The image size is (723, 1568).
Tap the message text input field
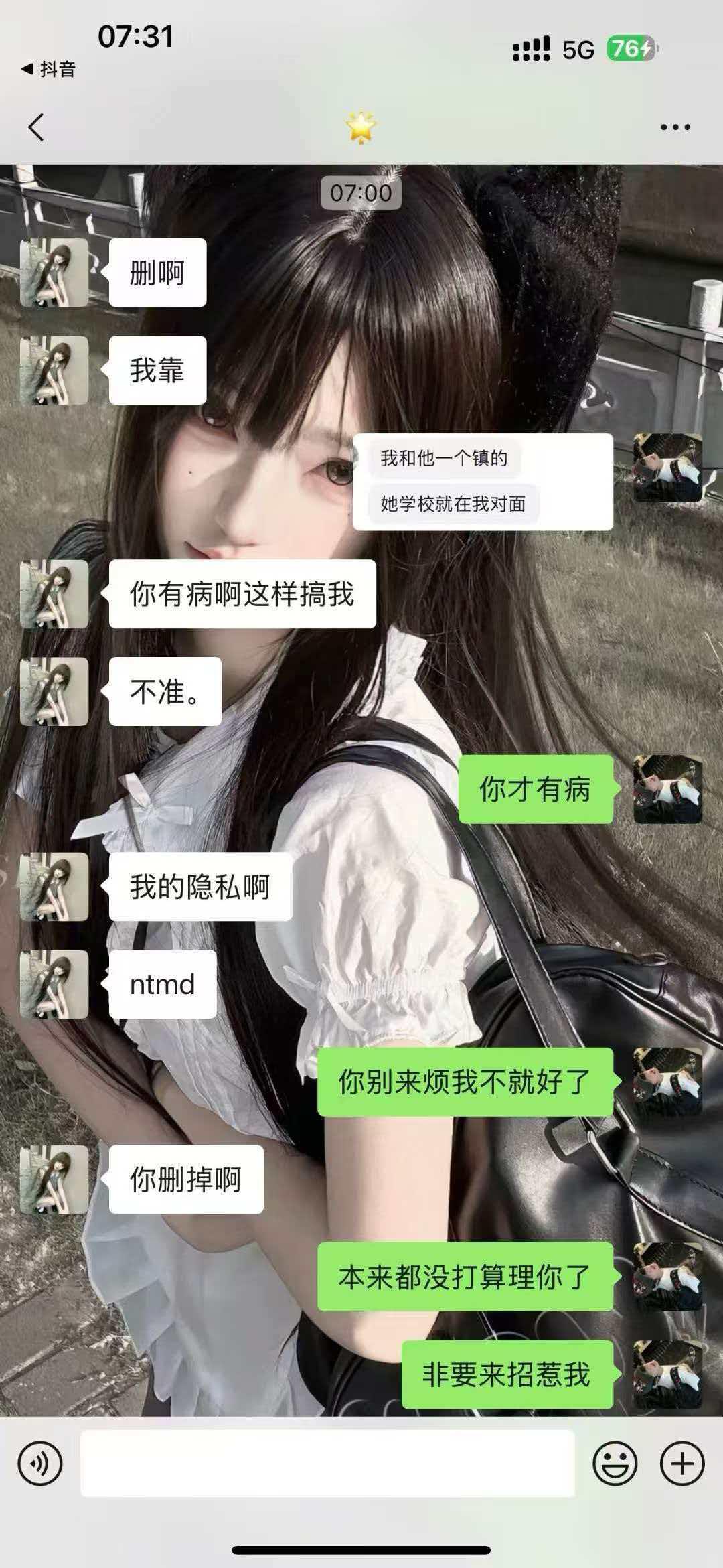327,1464
